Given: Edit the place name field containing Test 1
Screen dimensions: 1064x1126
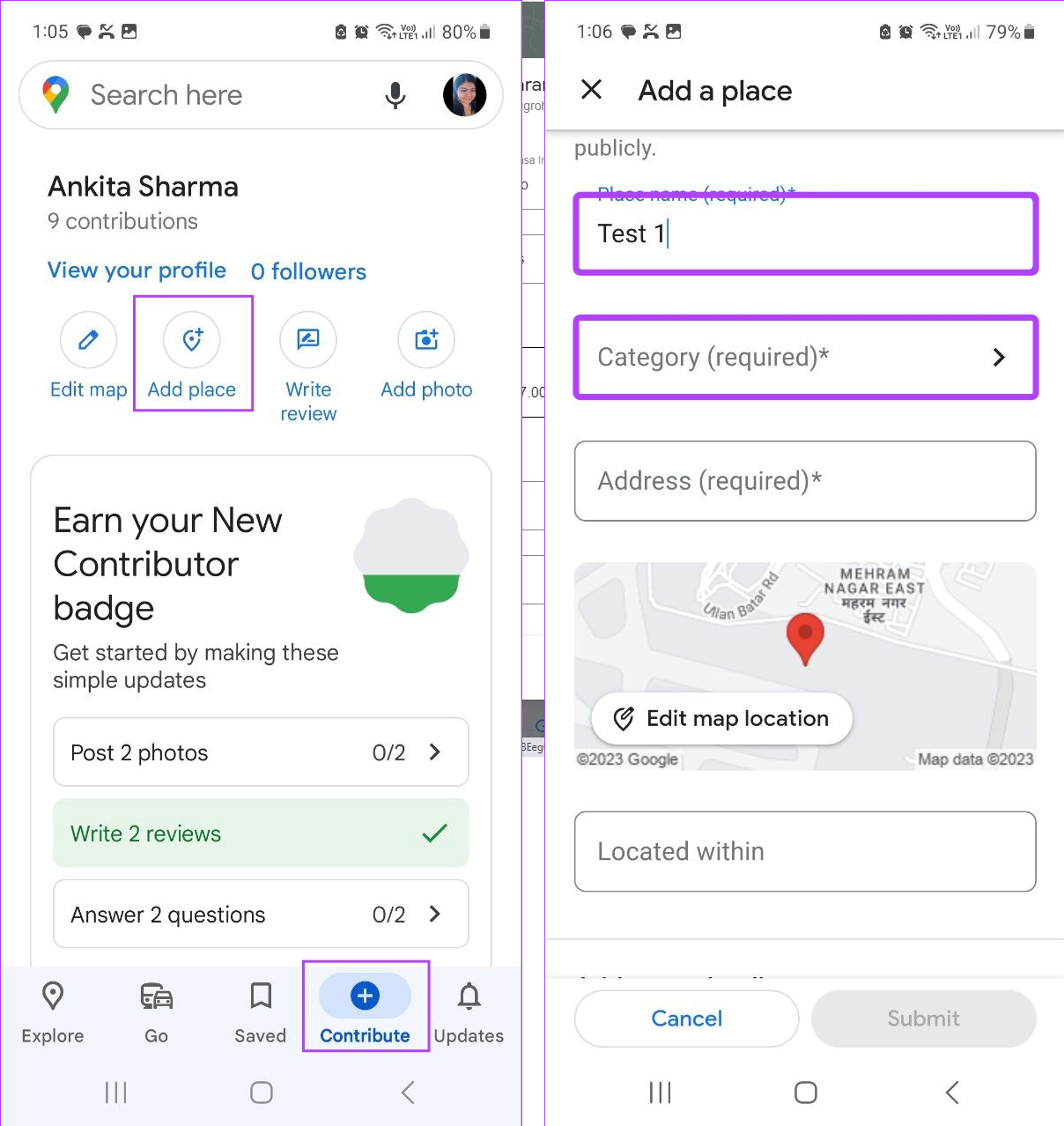Looking at the screenshot, I should pos(805,233).
